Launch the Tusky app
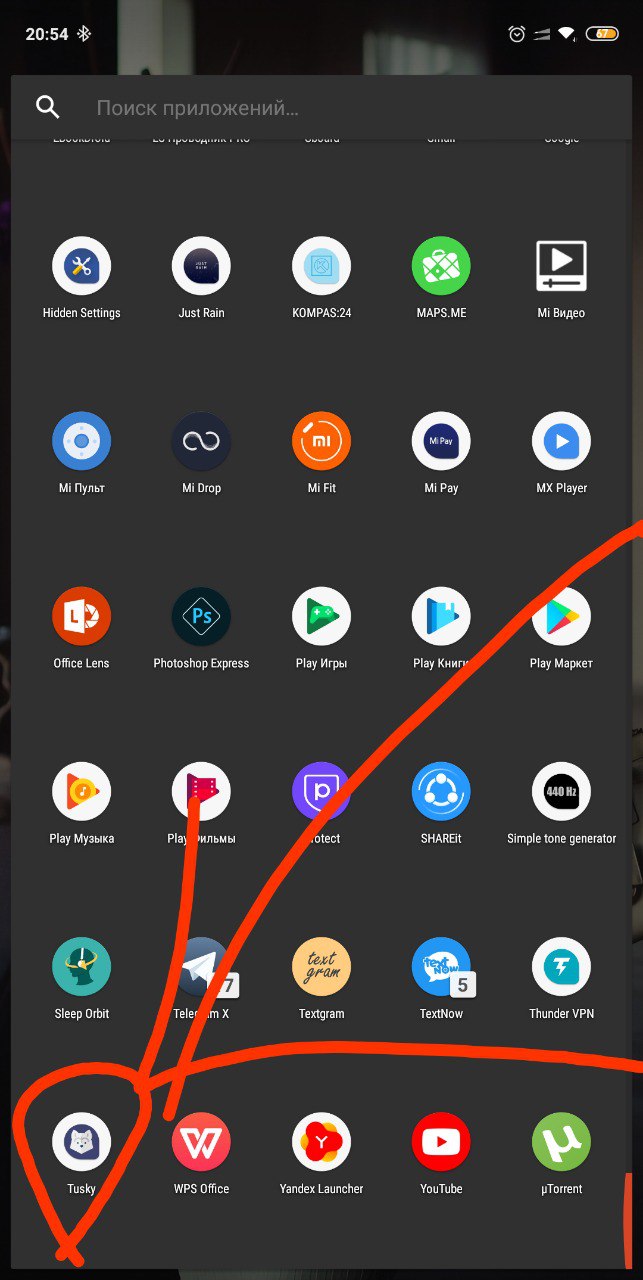The width and height of the screenshot is (643, 1280). point(81,1142)
